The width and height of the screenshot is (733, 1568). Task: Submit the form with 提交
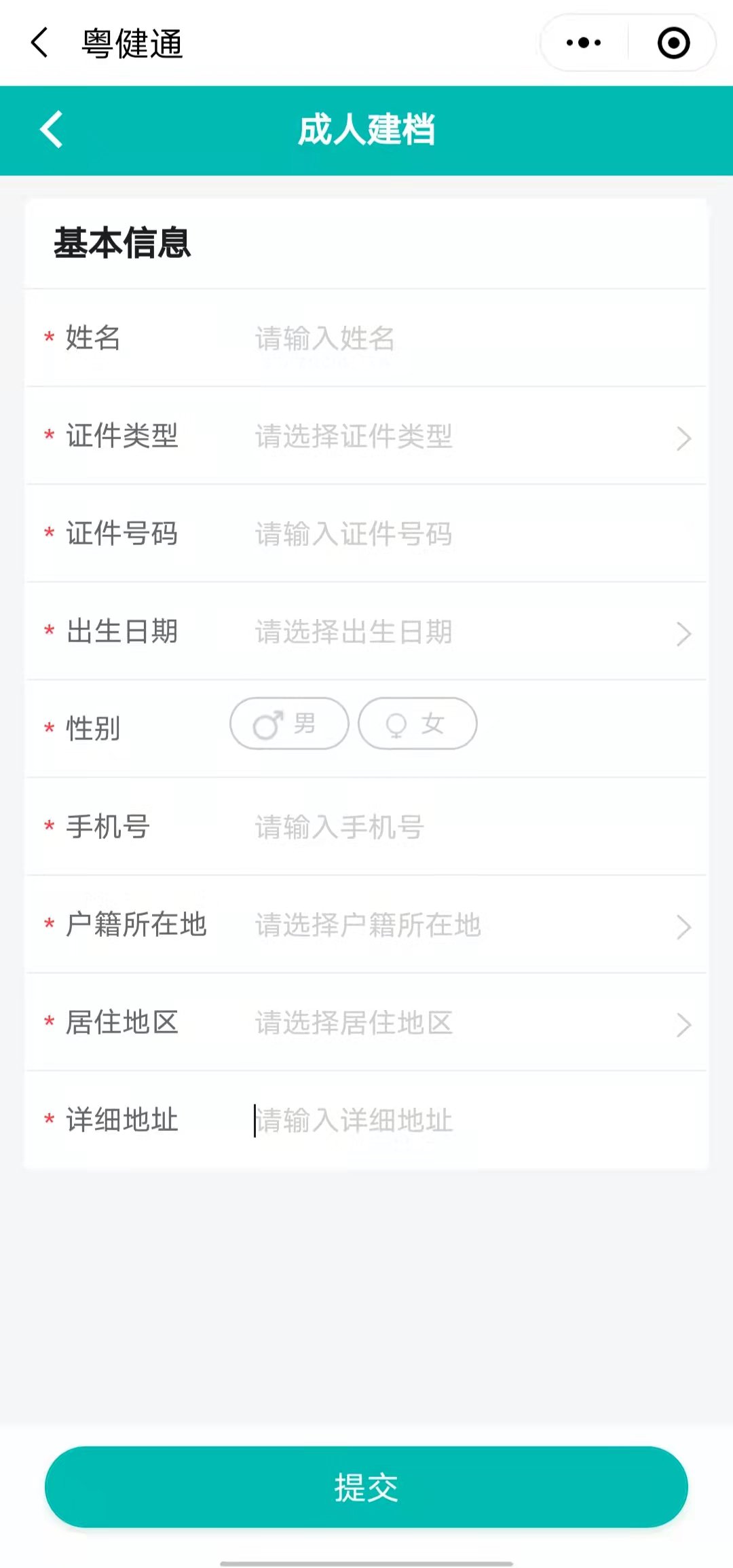click(366, 1487)
